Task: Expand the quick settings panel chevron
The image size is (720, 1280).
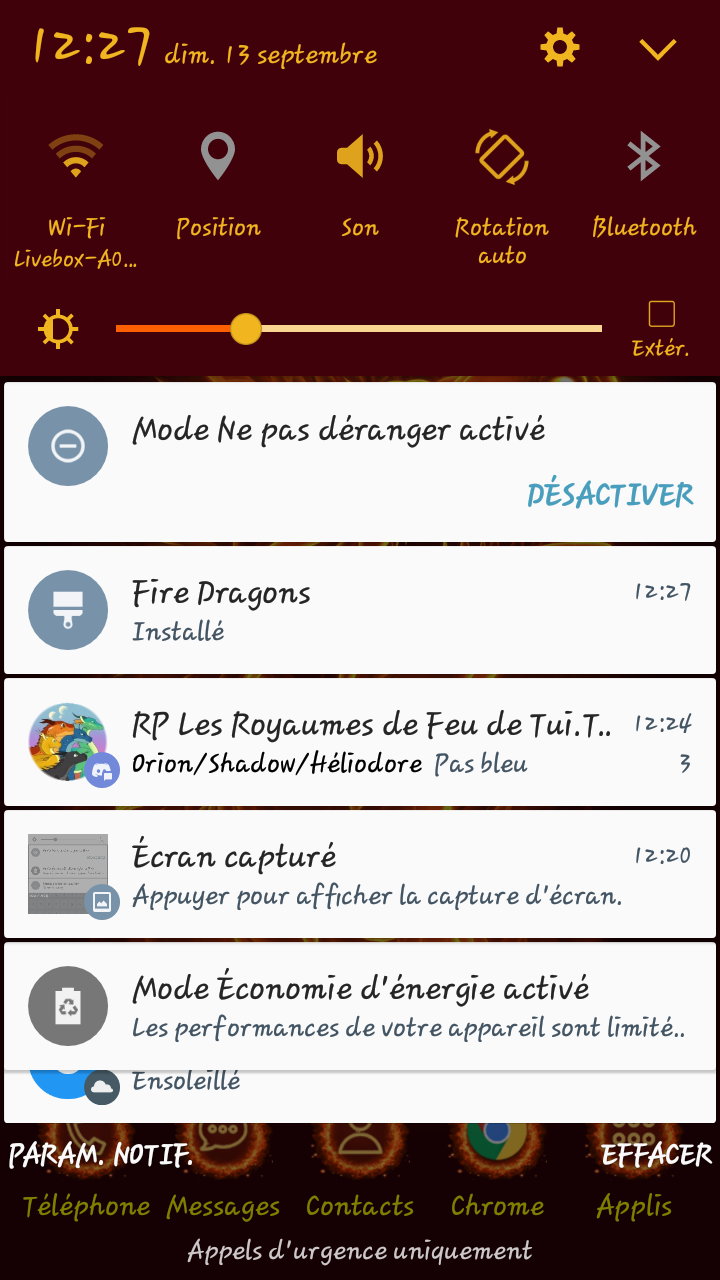Action: click(x=658, y=48)
